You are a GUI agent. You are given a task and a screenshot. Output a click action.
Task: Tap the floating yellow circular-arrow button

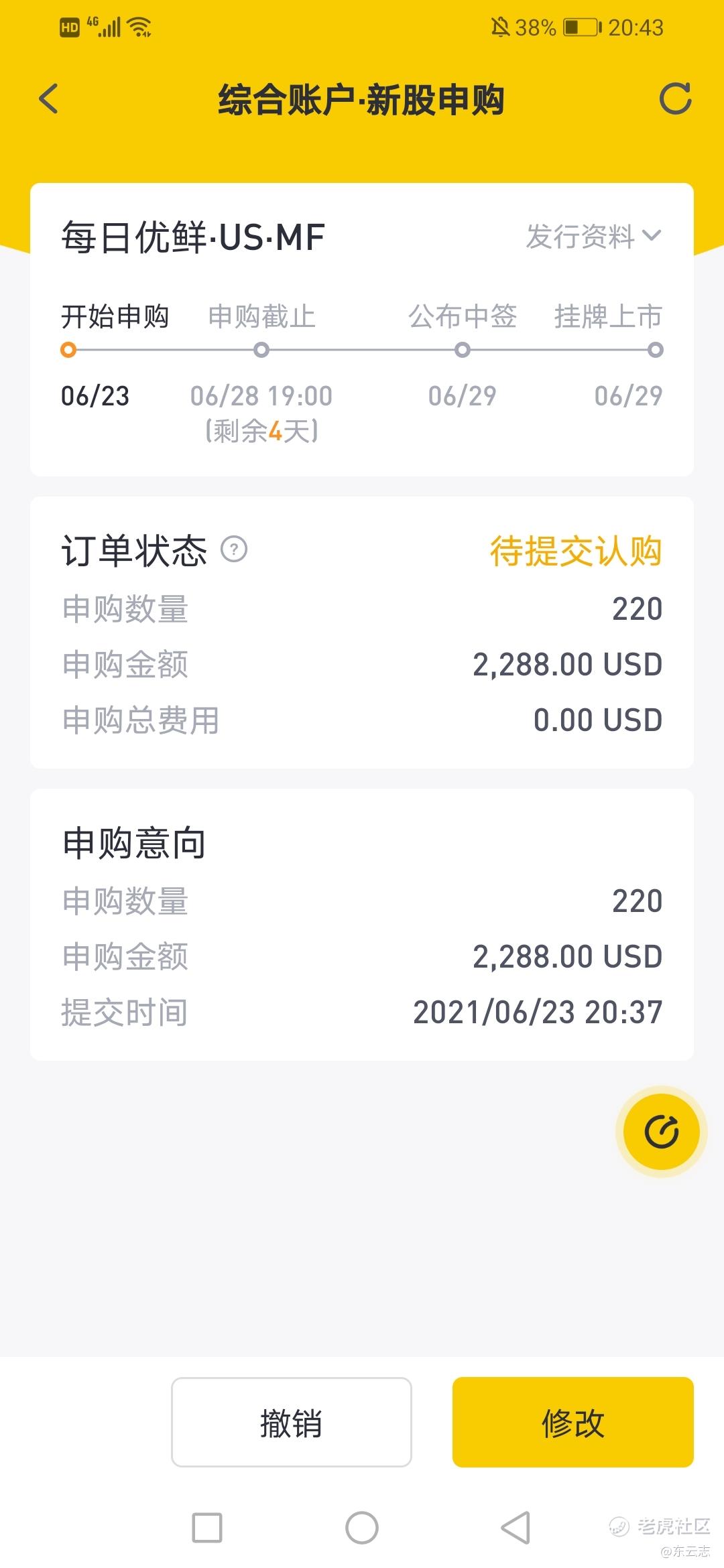pyautogui.click(x=662, y=1132)
